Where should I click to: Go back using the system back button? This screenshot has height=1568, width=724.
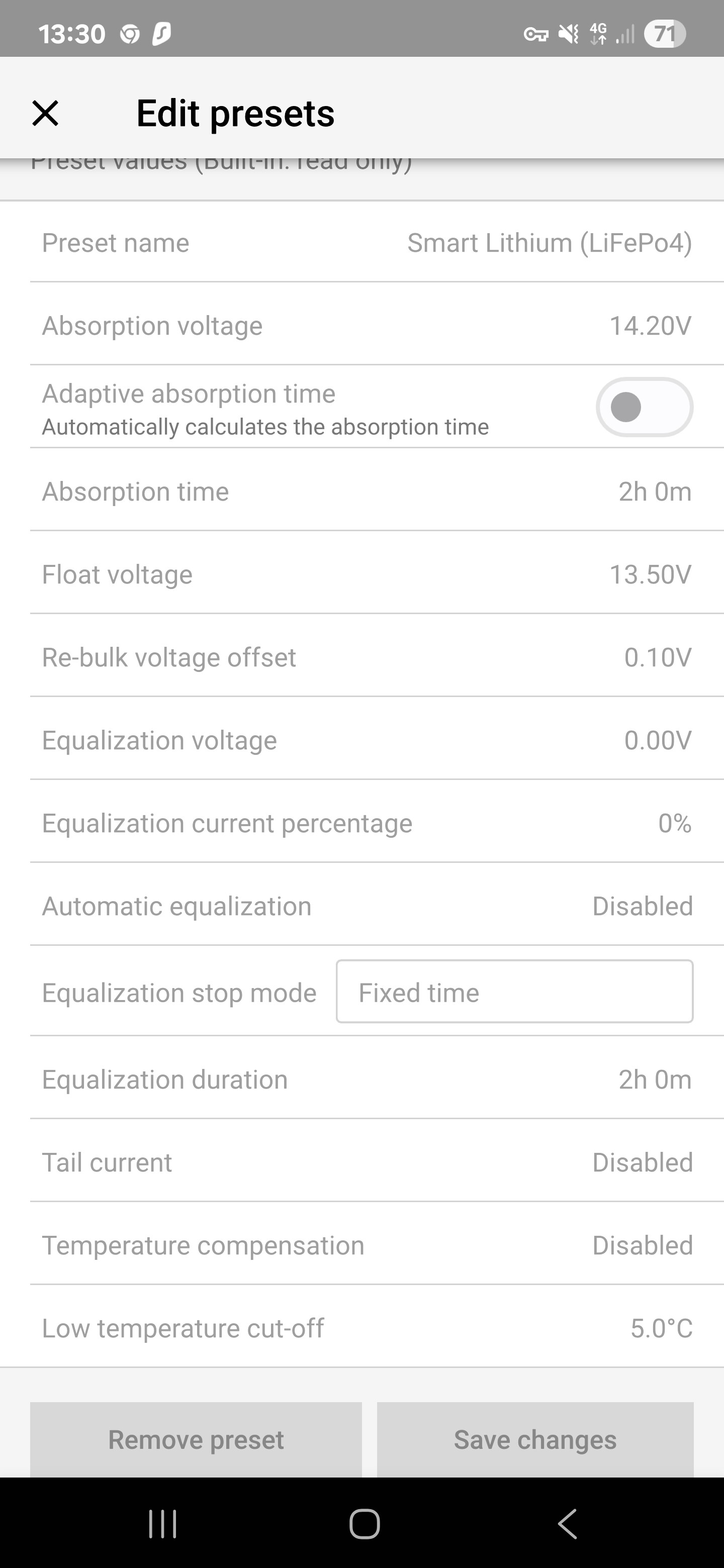(568, 1524)
